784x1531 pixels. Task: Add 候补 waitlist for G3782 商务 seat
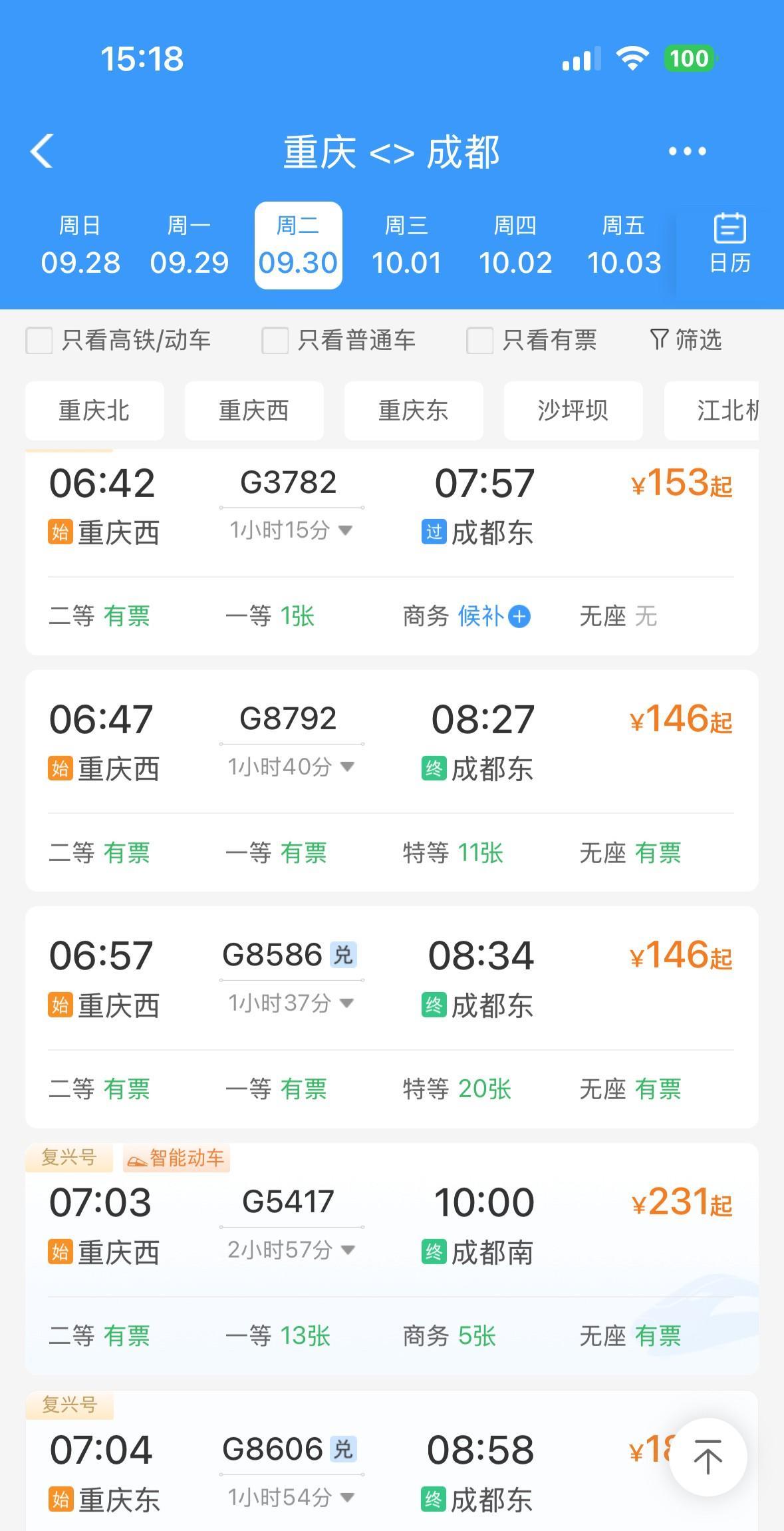click(519, 617)
